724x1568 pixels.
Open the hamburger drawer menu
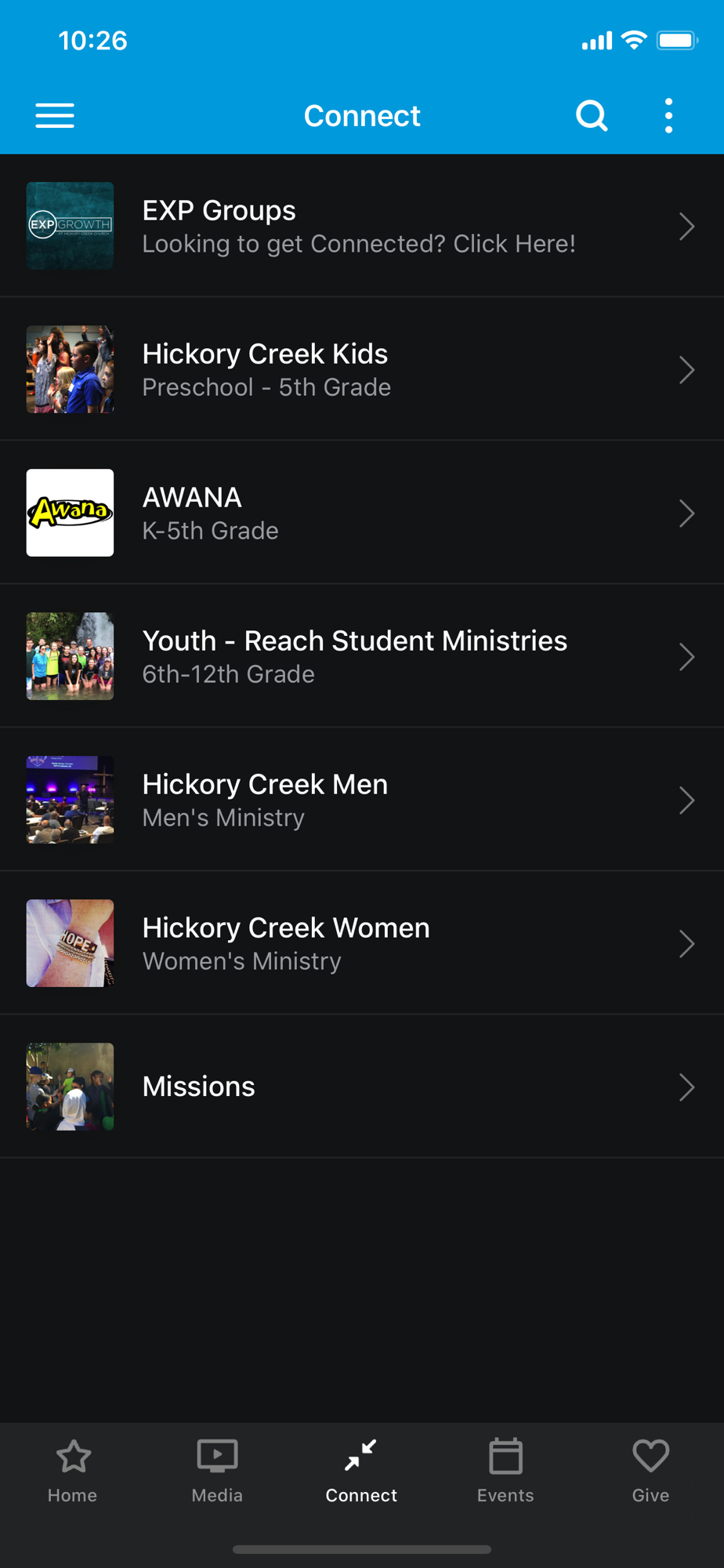(55, 116)
